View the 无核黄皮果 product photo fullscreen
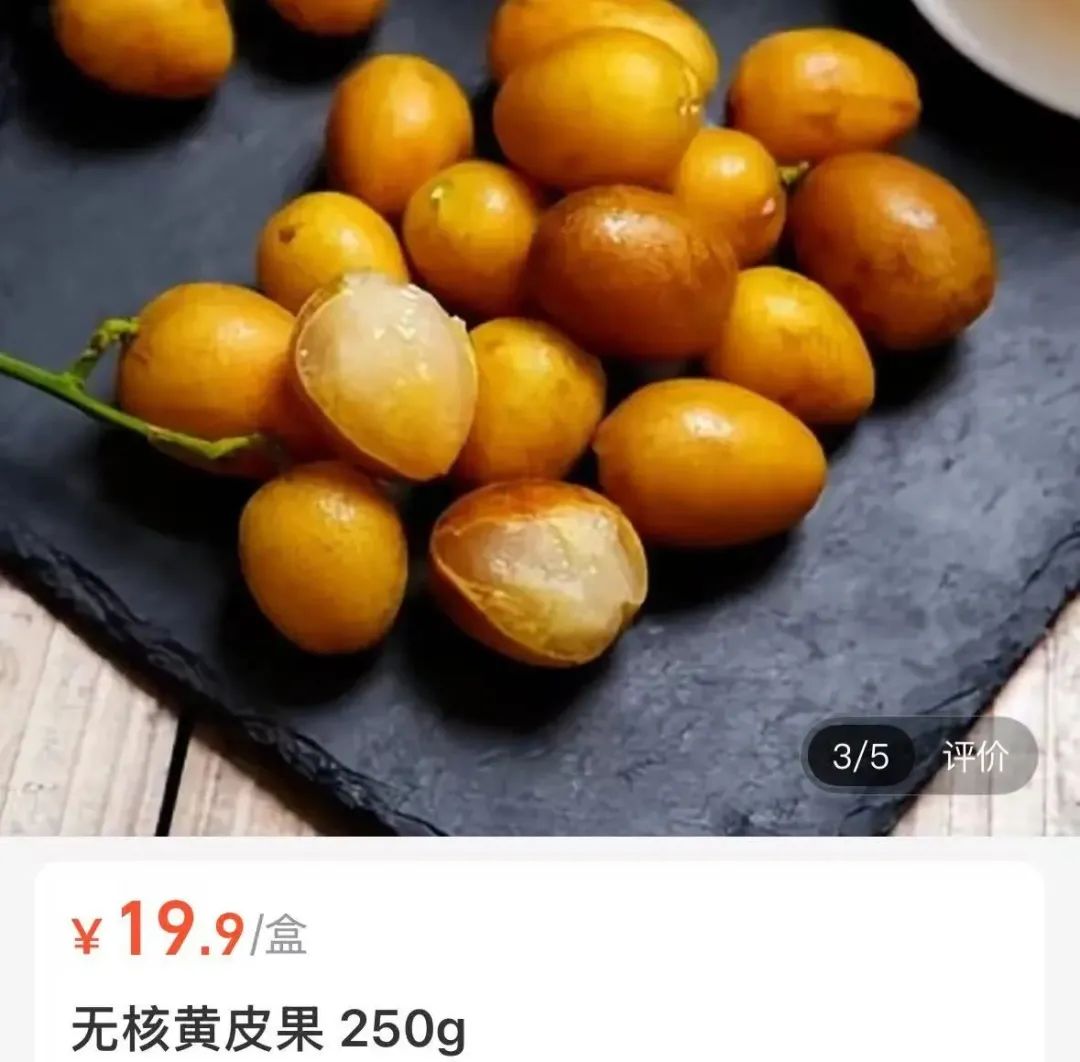Screen dimensions: 1080x1062 coord(540,400)
